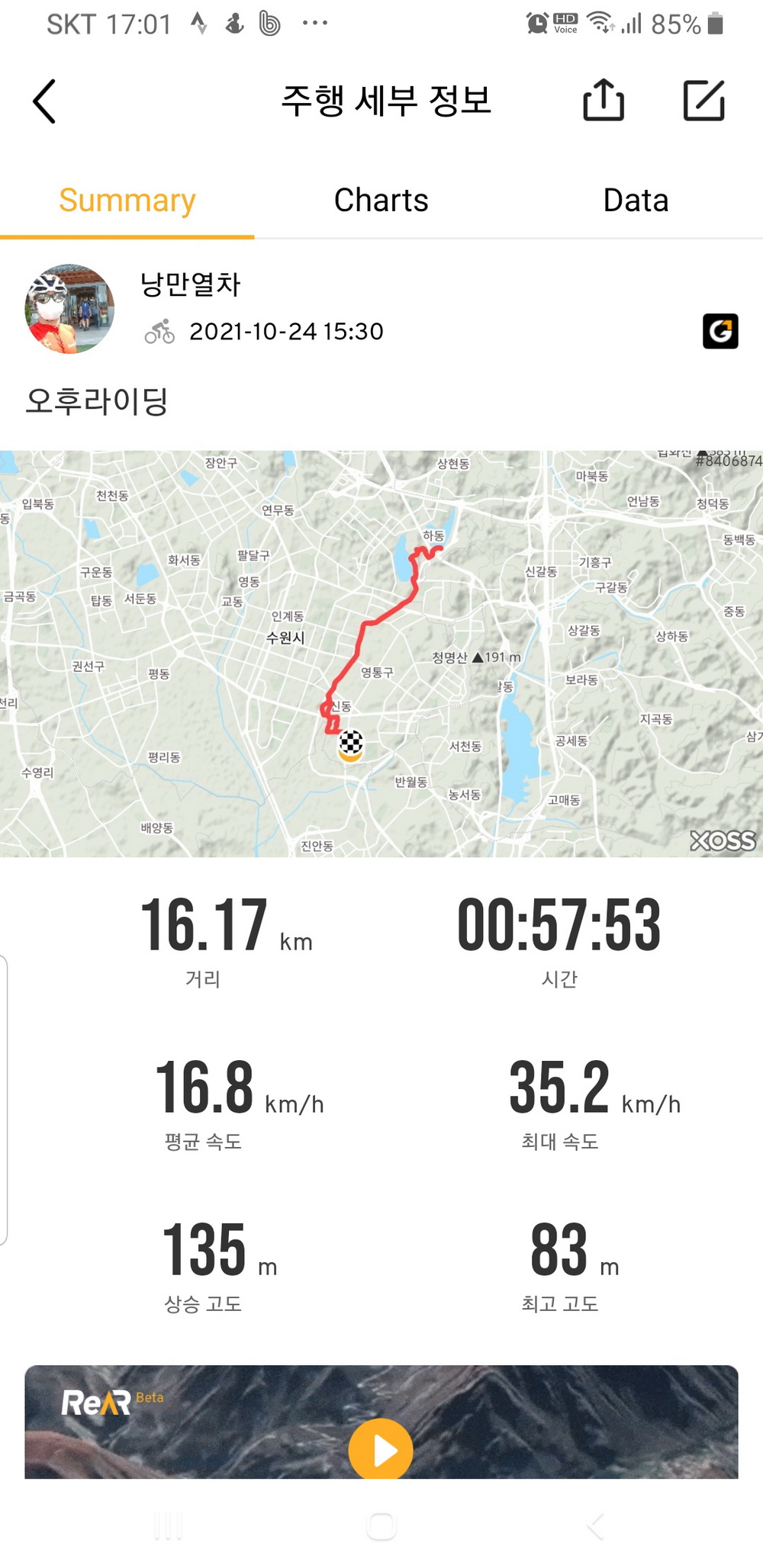Share this ride's details

point(604,101)
